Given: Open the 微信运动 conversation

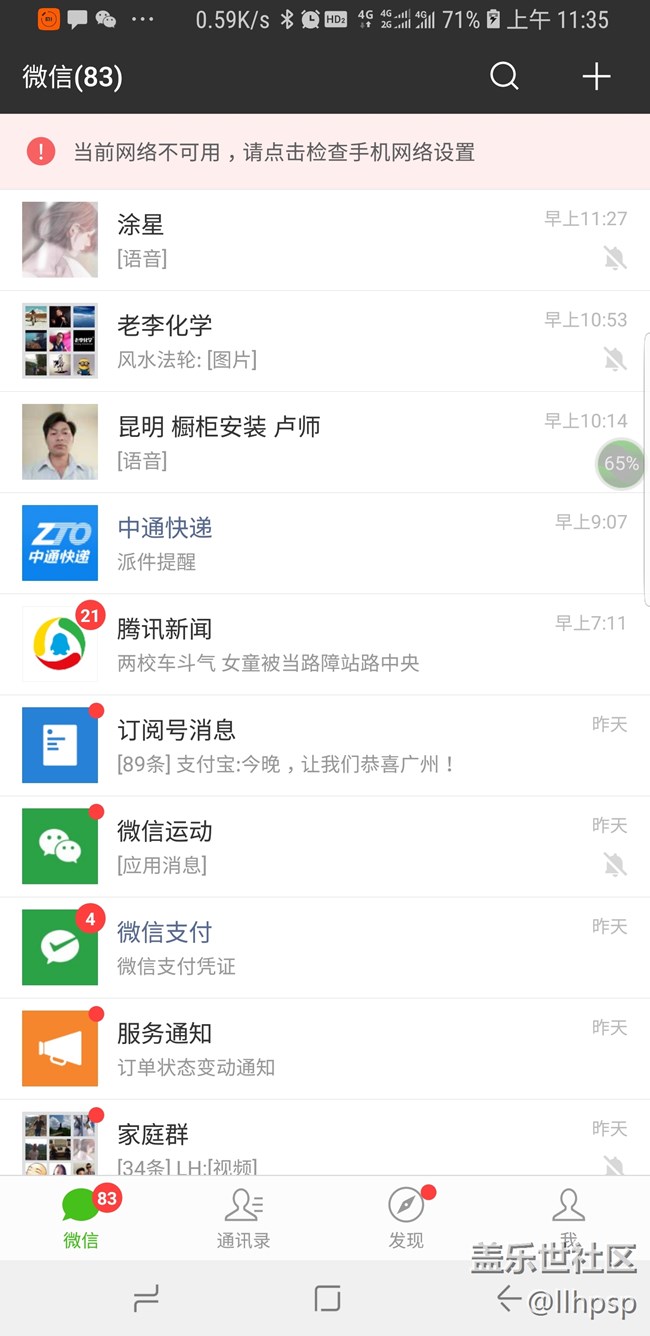Looking at the screenshot, I should pyautogui.click(x=324, y=846).
